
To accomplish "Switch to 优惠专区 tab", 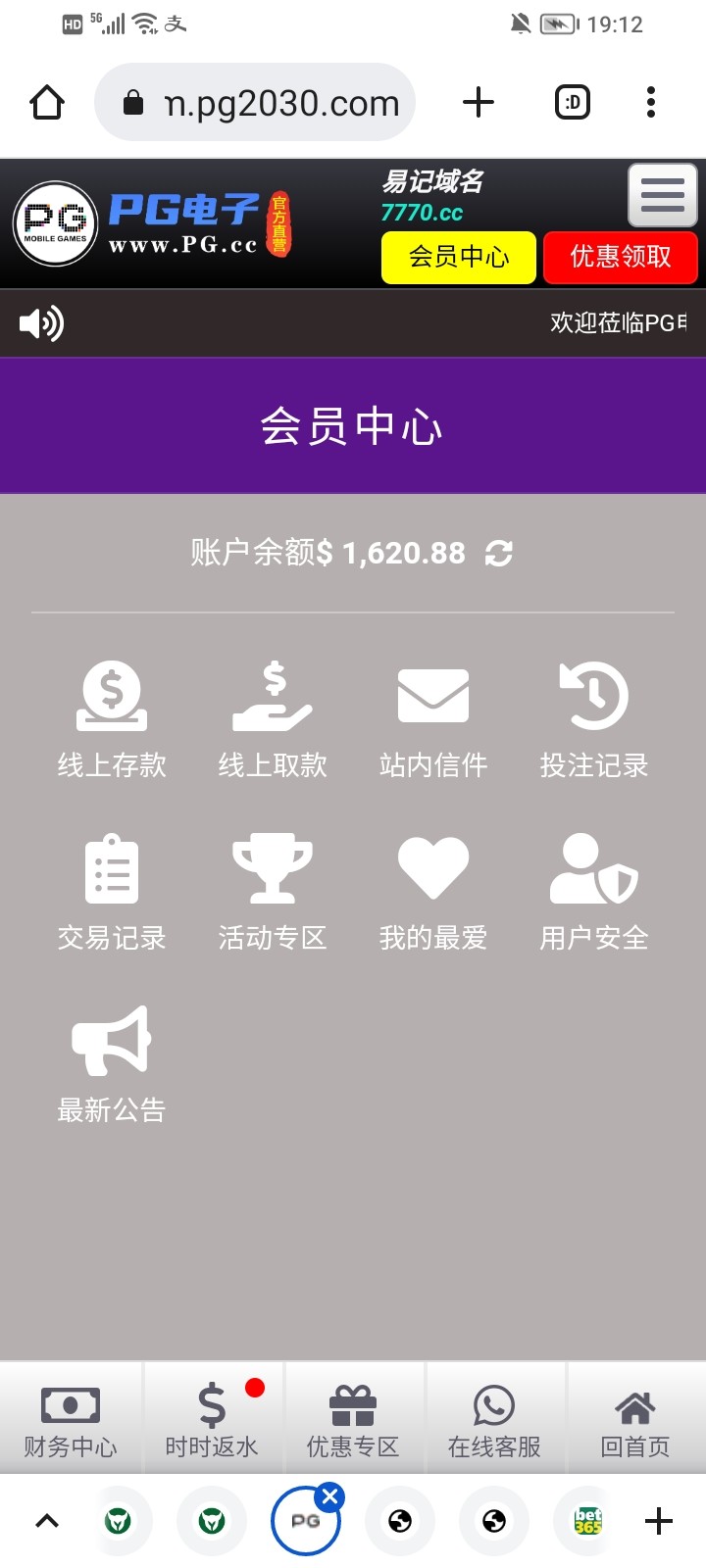I will (x=353, y=1420).
